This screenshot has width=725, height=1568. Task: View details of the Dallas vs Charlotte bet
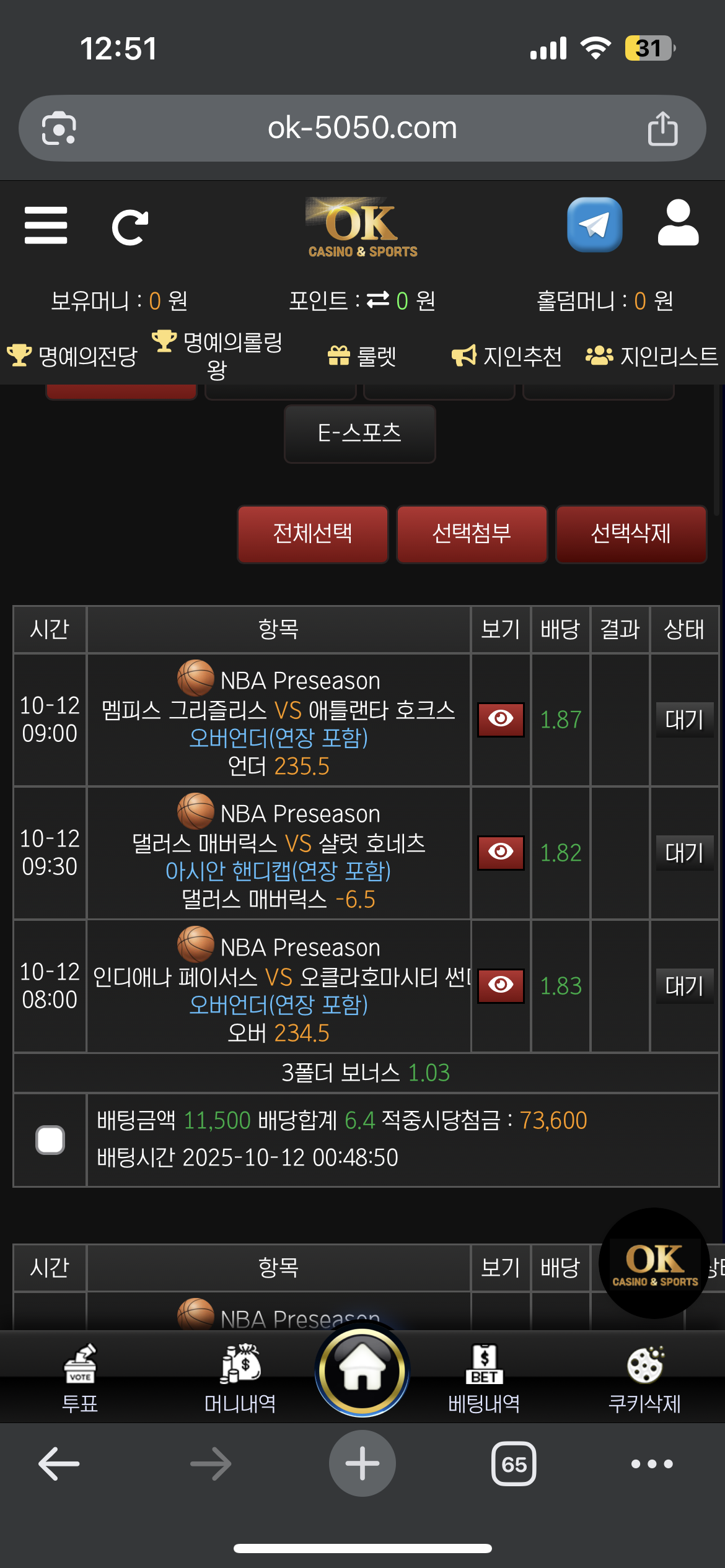(501, 852)
